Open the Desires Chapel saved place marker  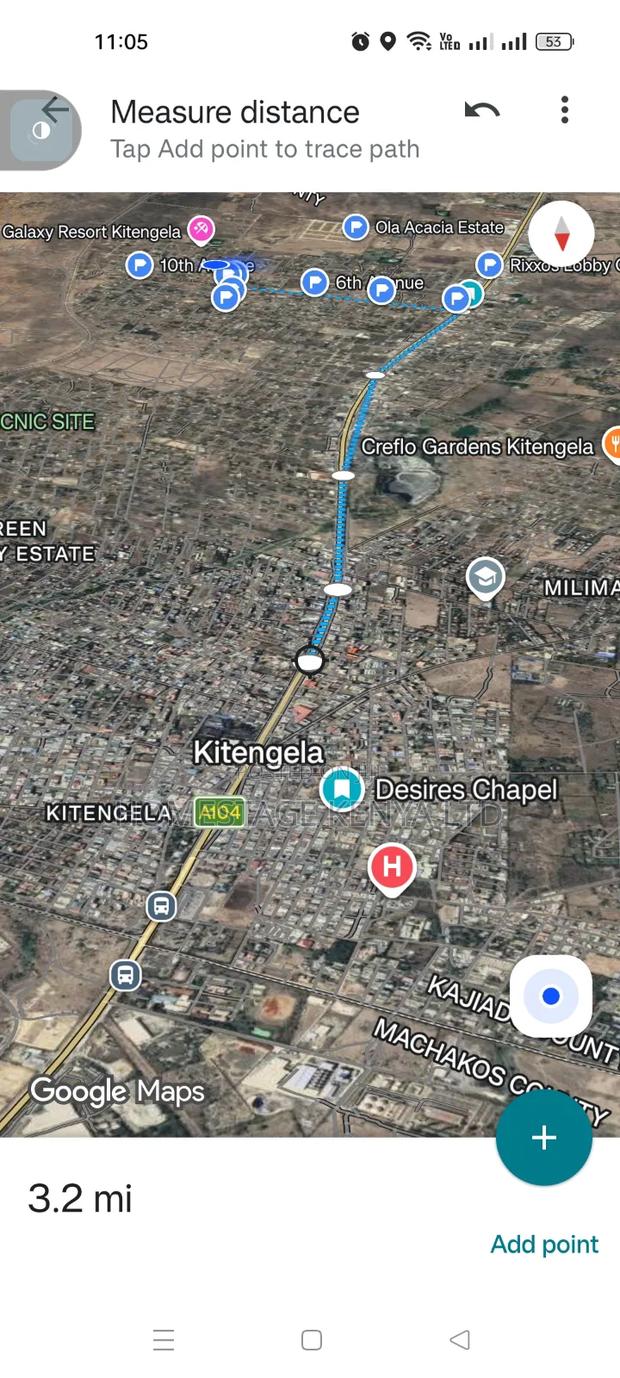pos(341,789)
